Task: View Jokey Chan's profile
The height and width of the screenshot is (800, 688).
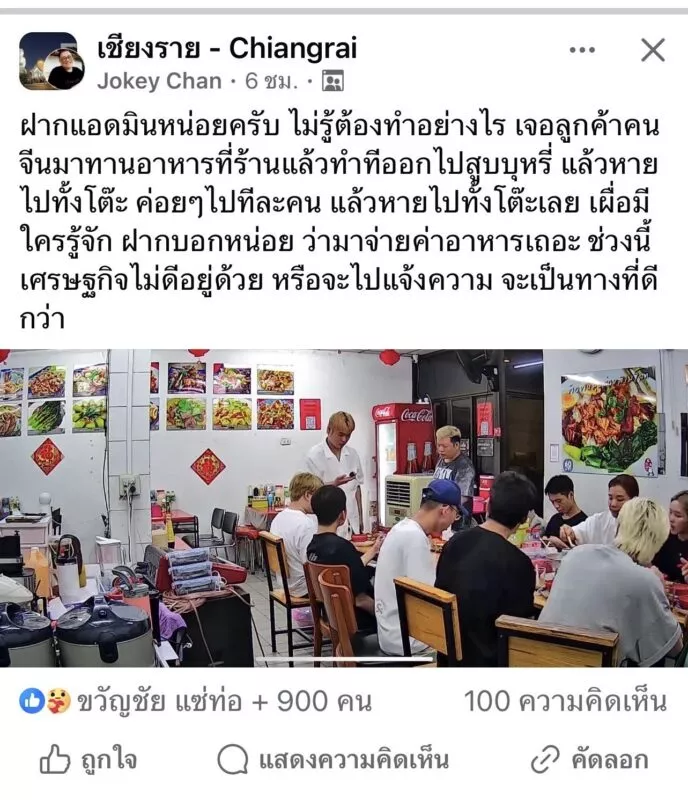Action: (159, 80)
